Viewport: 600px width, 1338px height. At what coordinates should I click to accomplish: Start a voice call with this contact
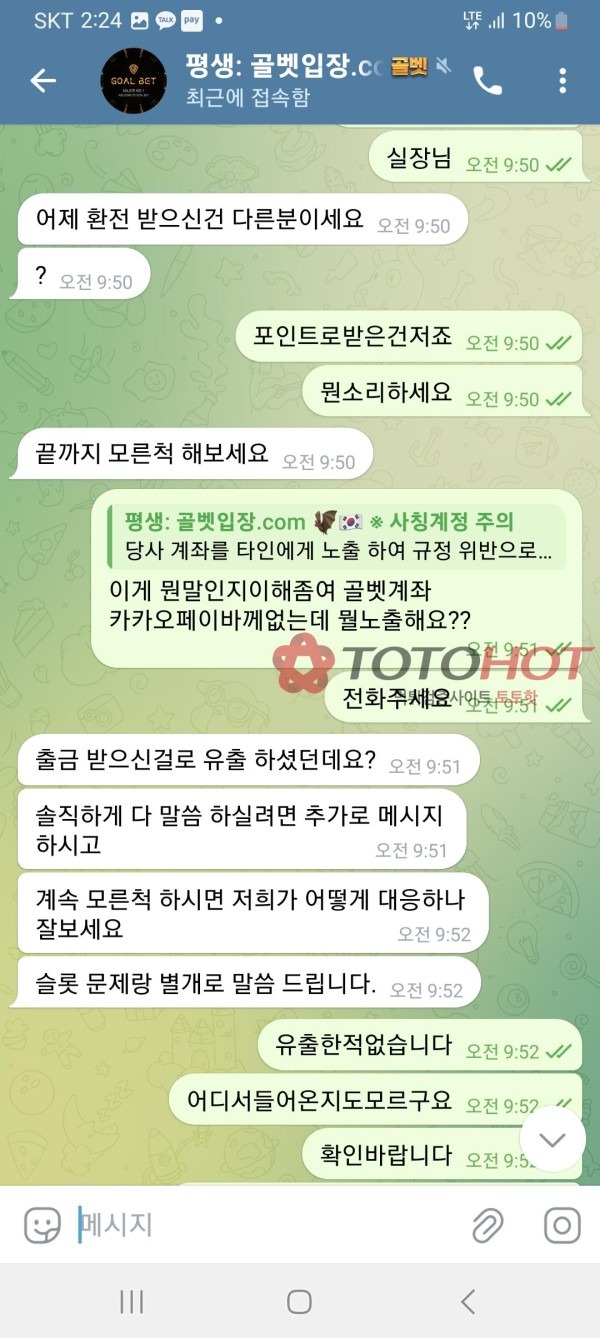coord(488,81)
